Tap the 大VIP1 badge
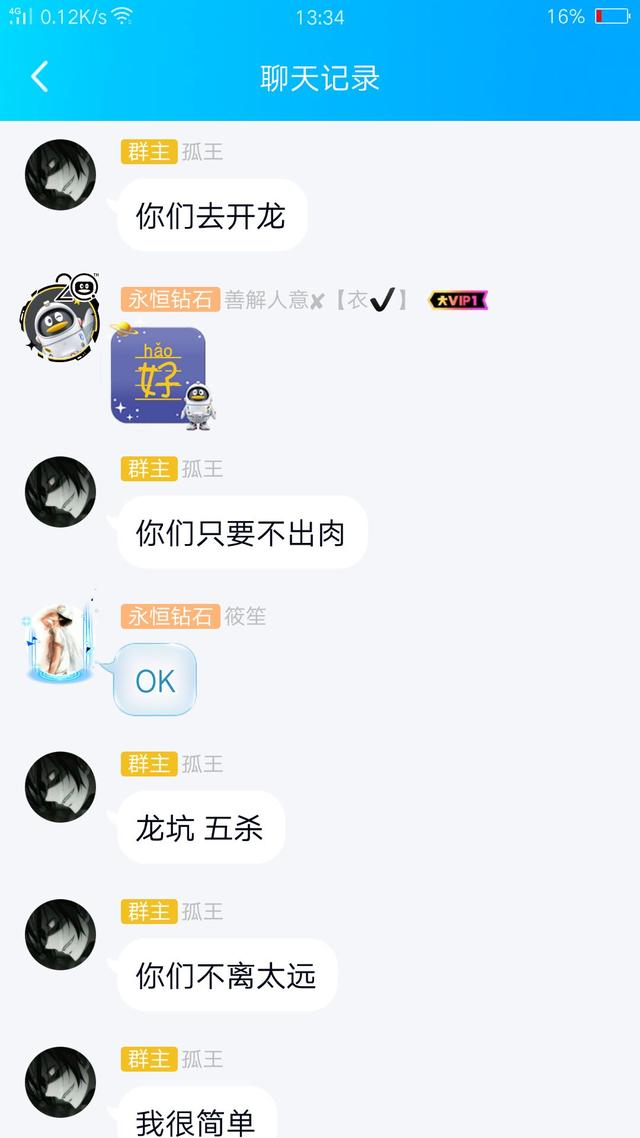 click(458, 300)
